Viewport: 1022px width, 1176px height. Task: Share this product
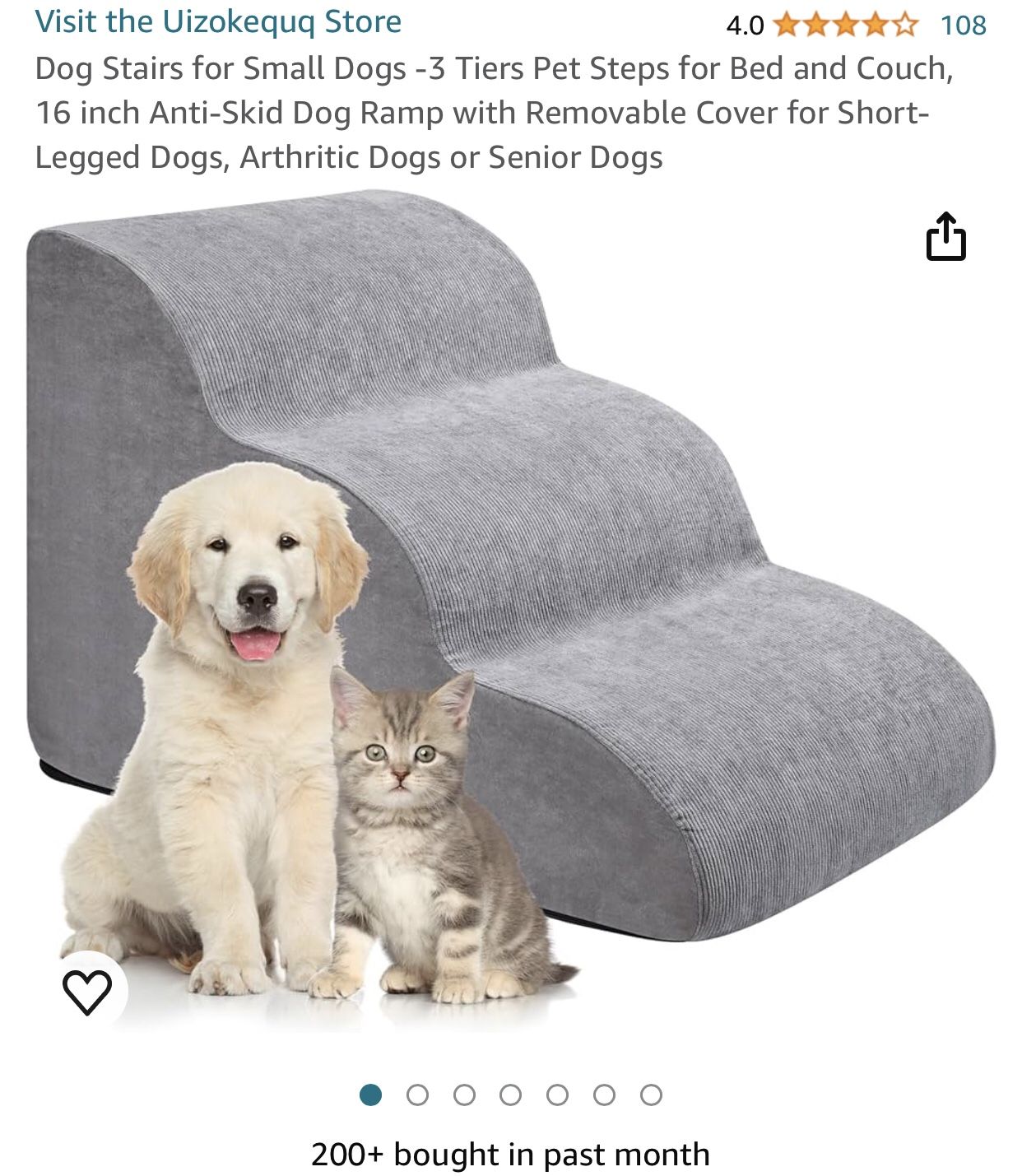pos(945,238)
